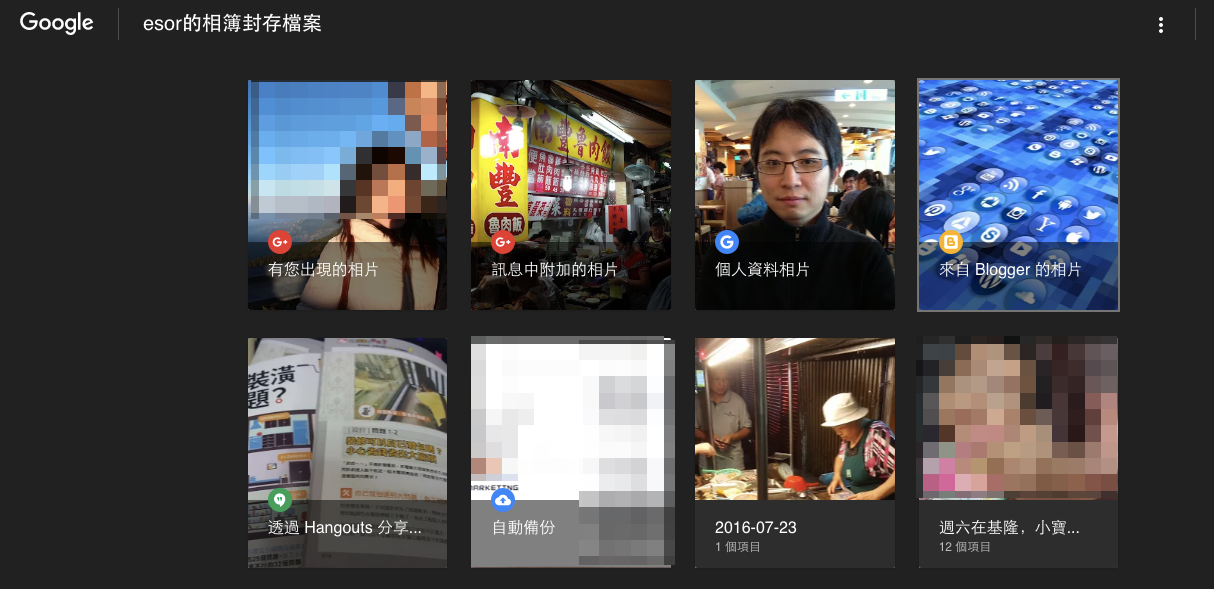1214x589 pixels.
Task: Open the 訊息中附加的相片 album
Action: coord(571,195)
